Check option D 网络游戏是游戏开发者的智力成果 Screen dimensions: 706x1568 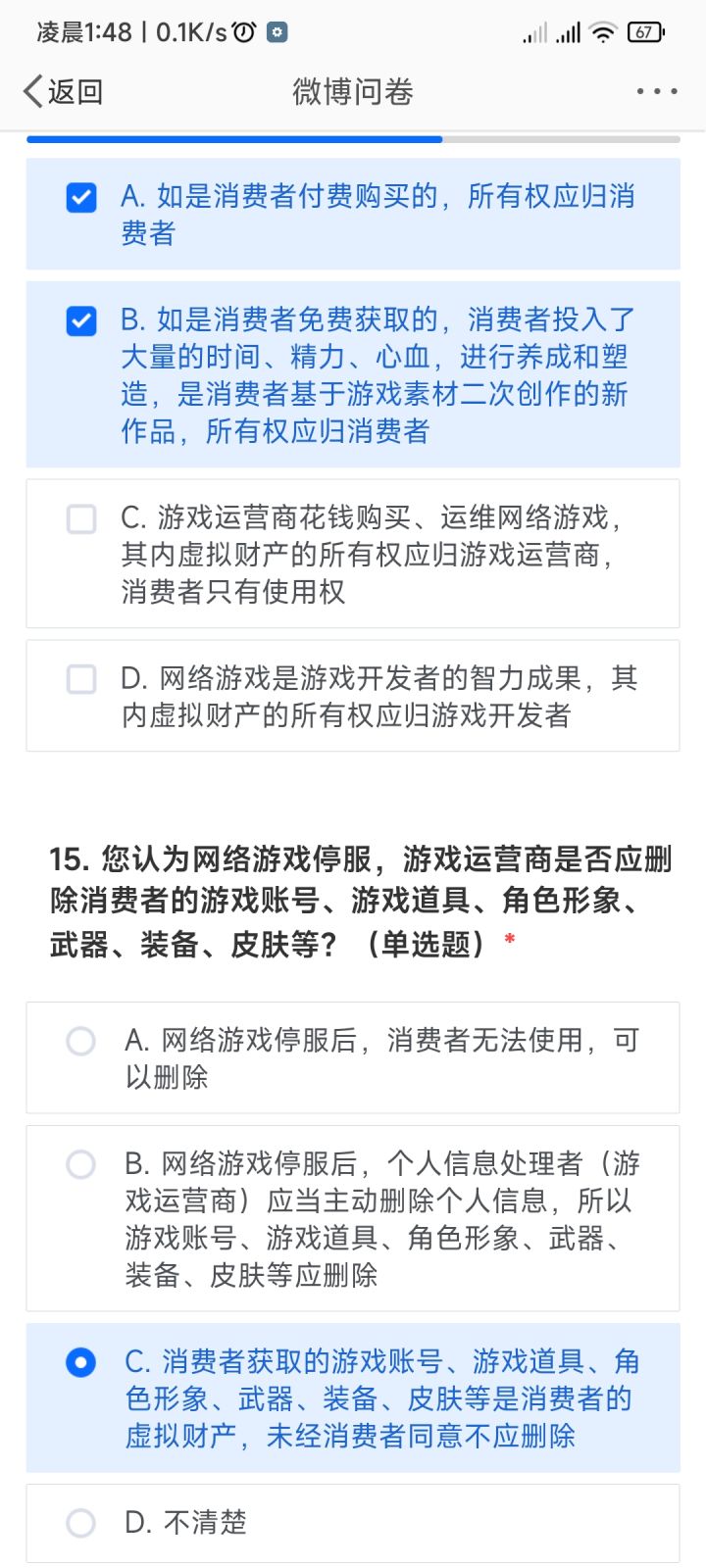click(353, 696)
